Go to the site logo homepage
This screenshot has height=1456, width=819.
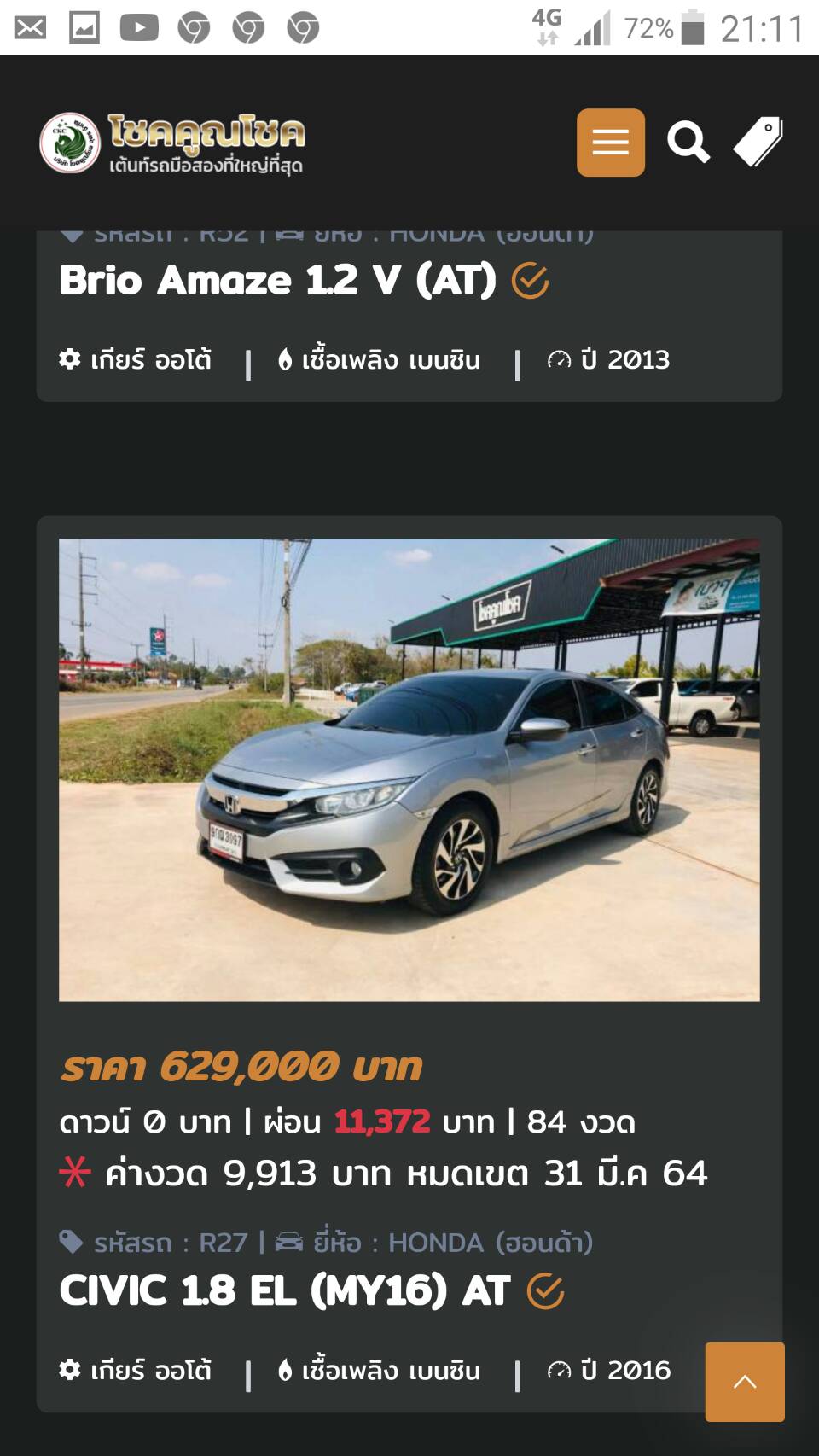pos(172,143)
